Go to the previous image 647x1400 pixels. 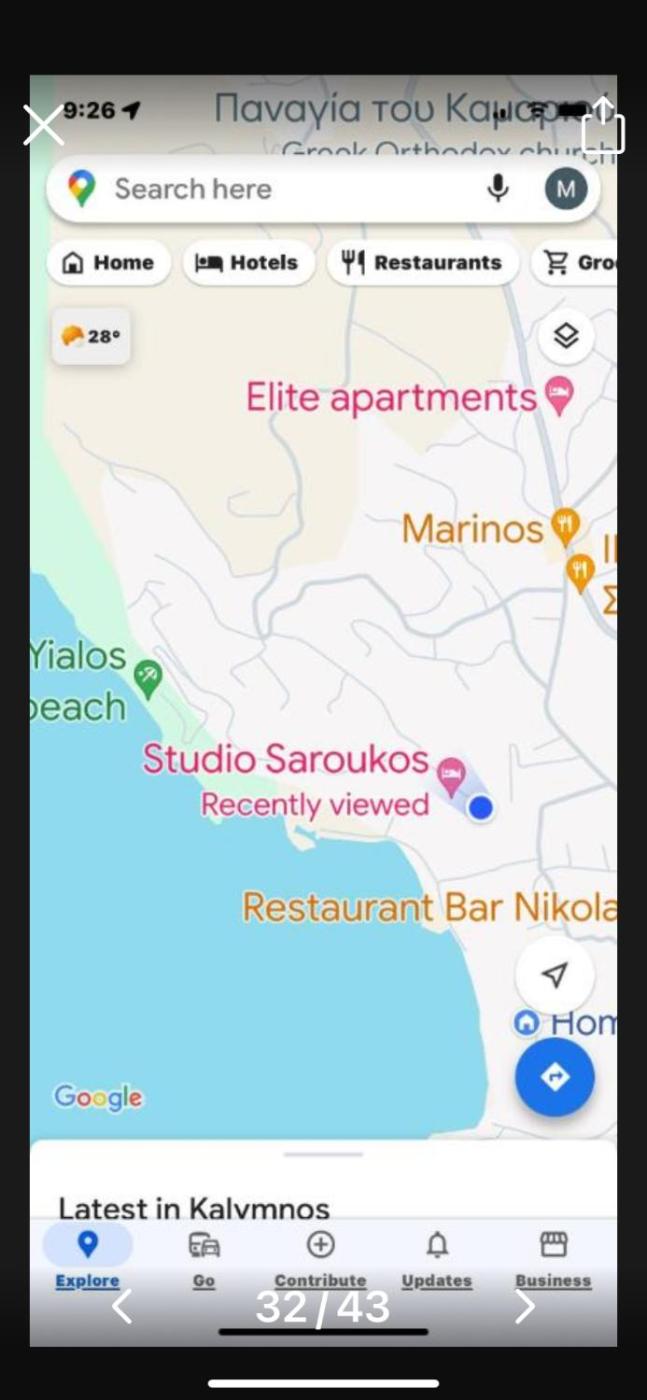point(122,1306)
